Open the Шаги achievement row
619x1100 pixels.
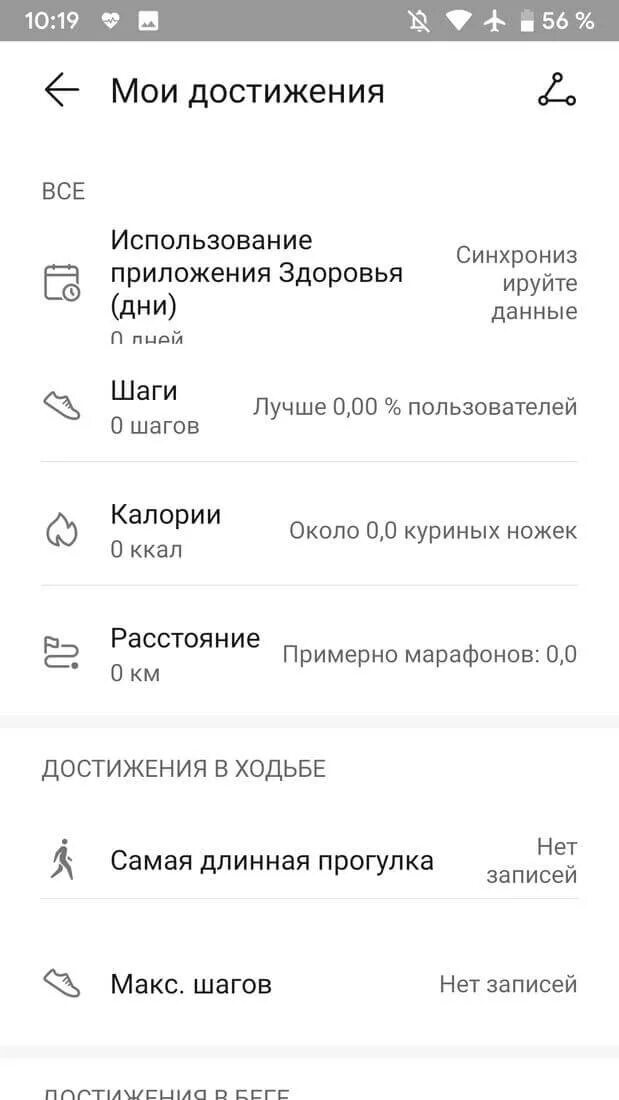[308, 407]
